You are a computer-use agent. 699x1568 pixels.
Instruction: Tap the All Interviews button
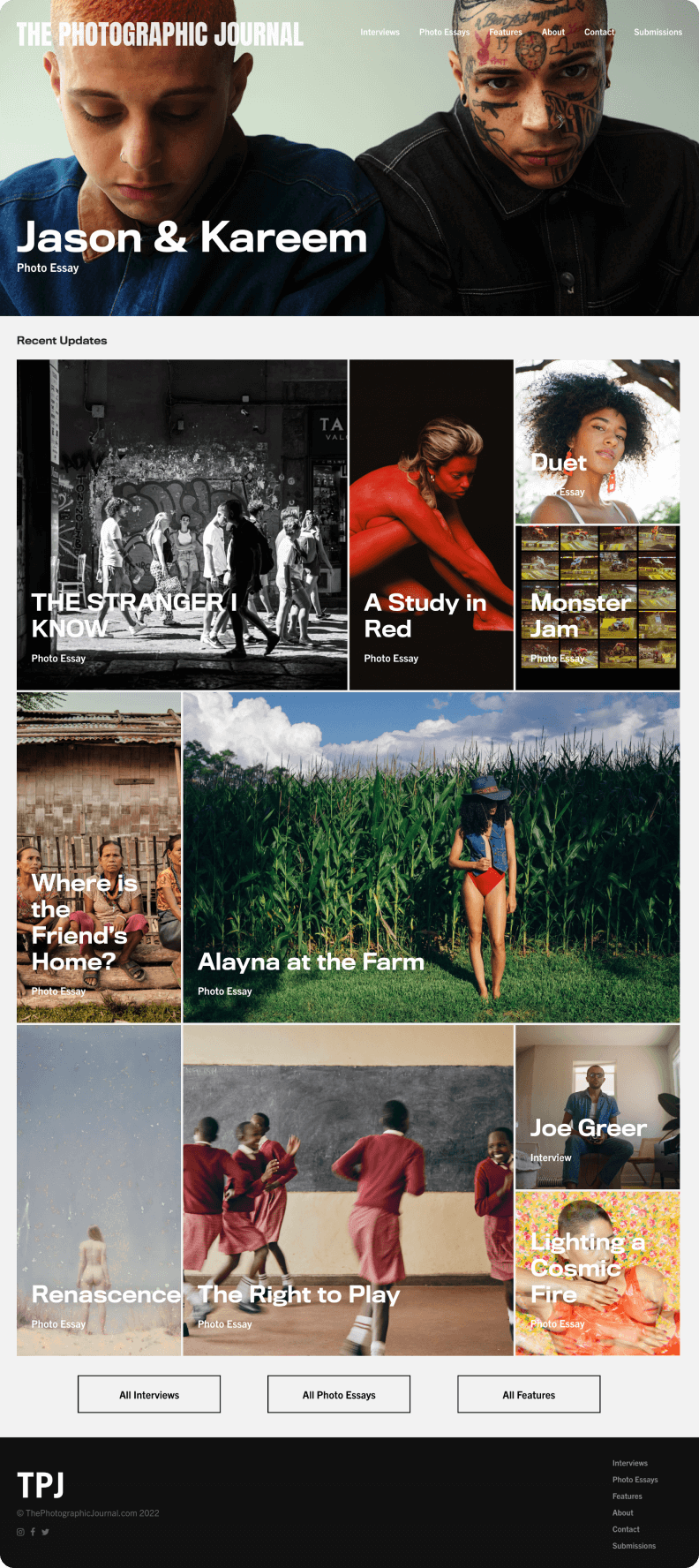[x=149, y=1394]
